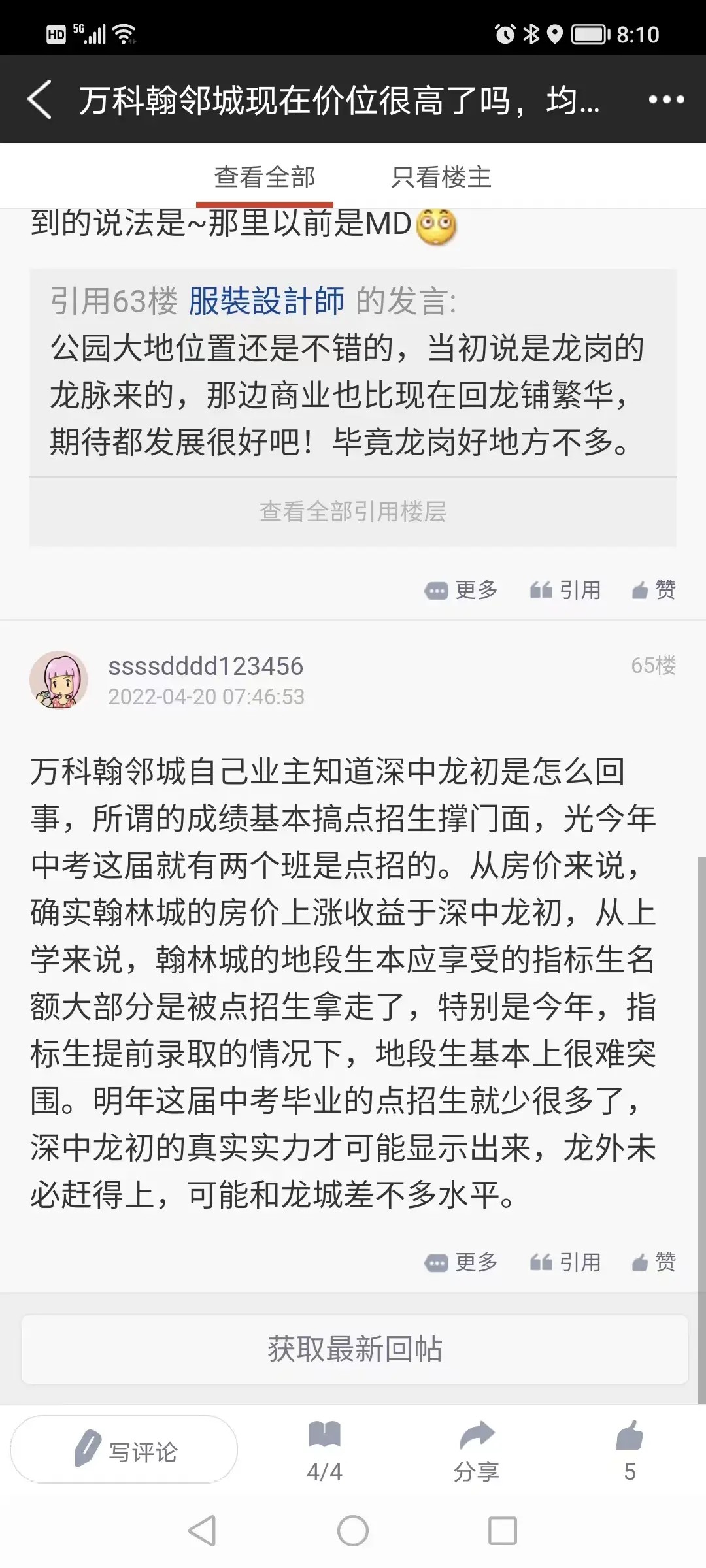
Task: Expand 查看全部引用楼层
Action: pos(353,512)
